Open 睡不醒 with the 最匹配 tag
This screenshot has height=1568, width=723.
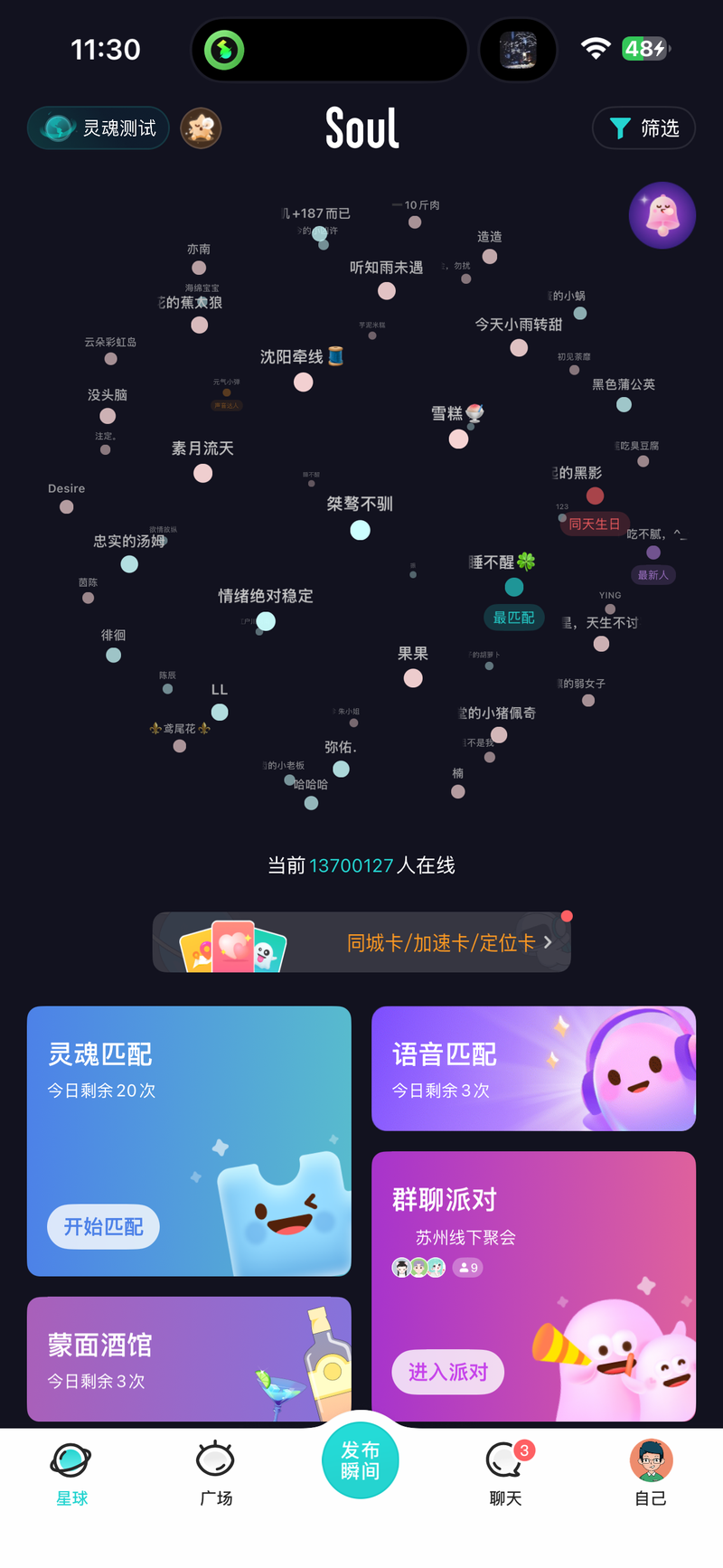pos(514,587)
